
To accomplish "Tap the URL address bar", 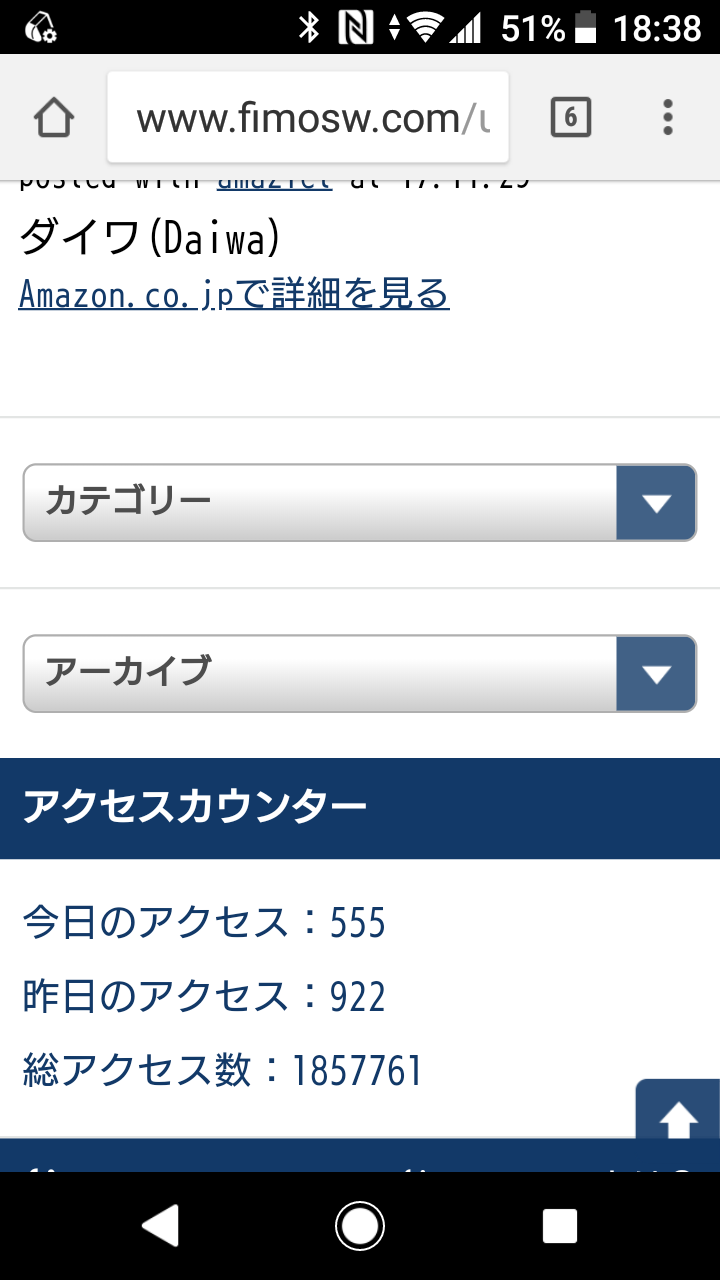I will 308,118.
